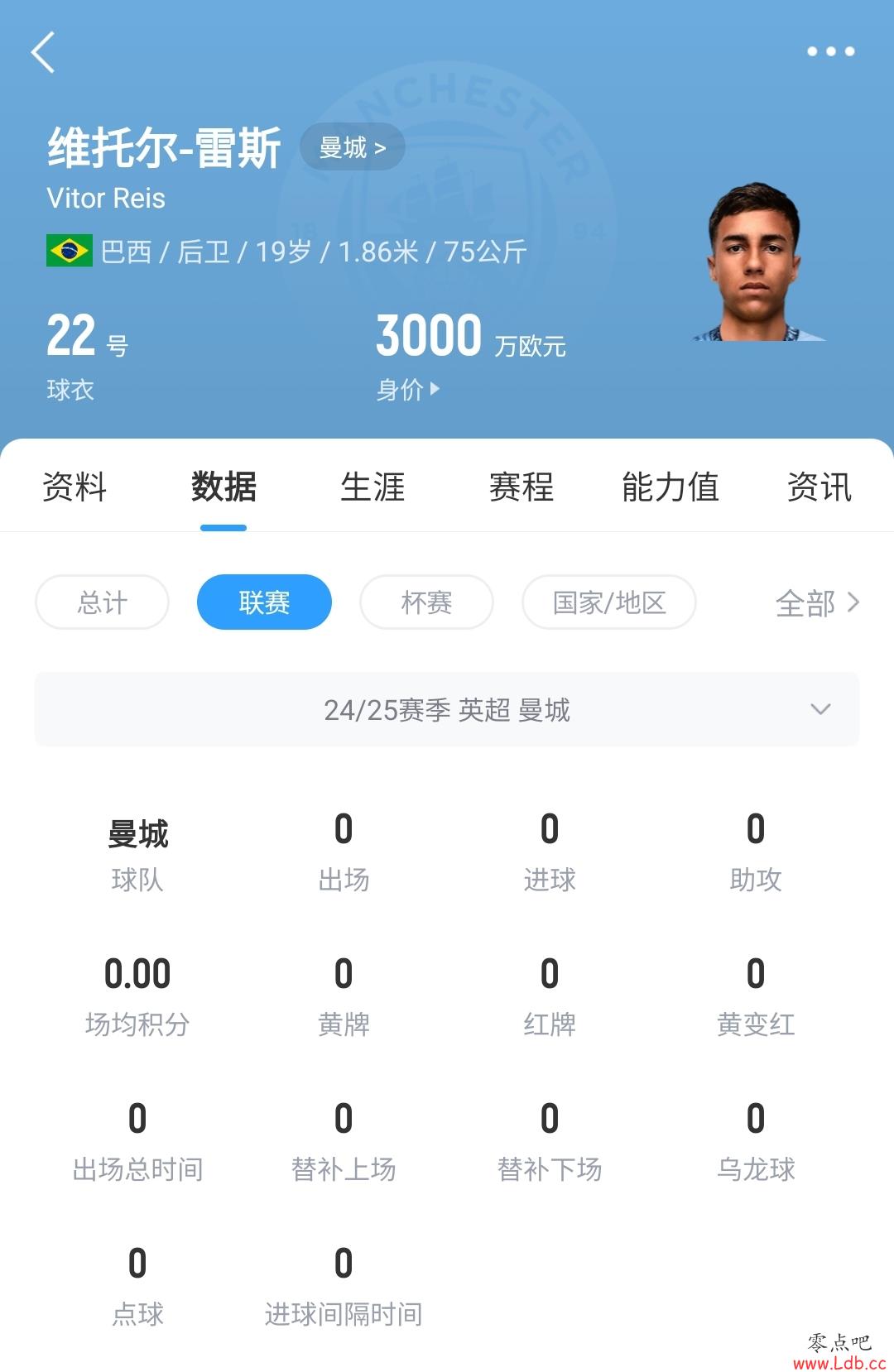The height and width of the screenshot is (1372, 894).
Task: Select the 总计 filter chip
Action: (102, 602)
